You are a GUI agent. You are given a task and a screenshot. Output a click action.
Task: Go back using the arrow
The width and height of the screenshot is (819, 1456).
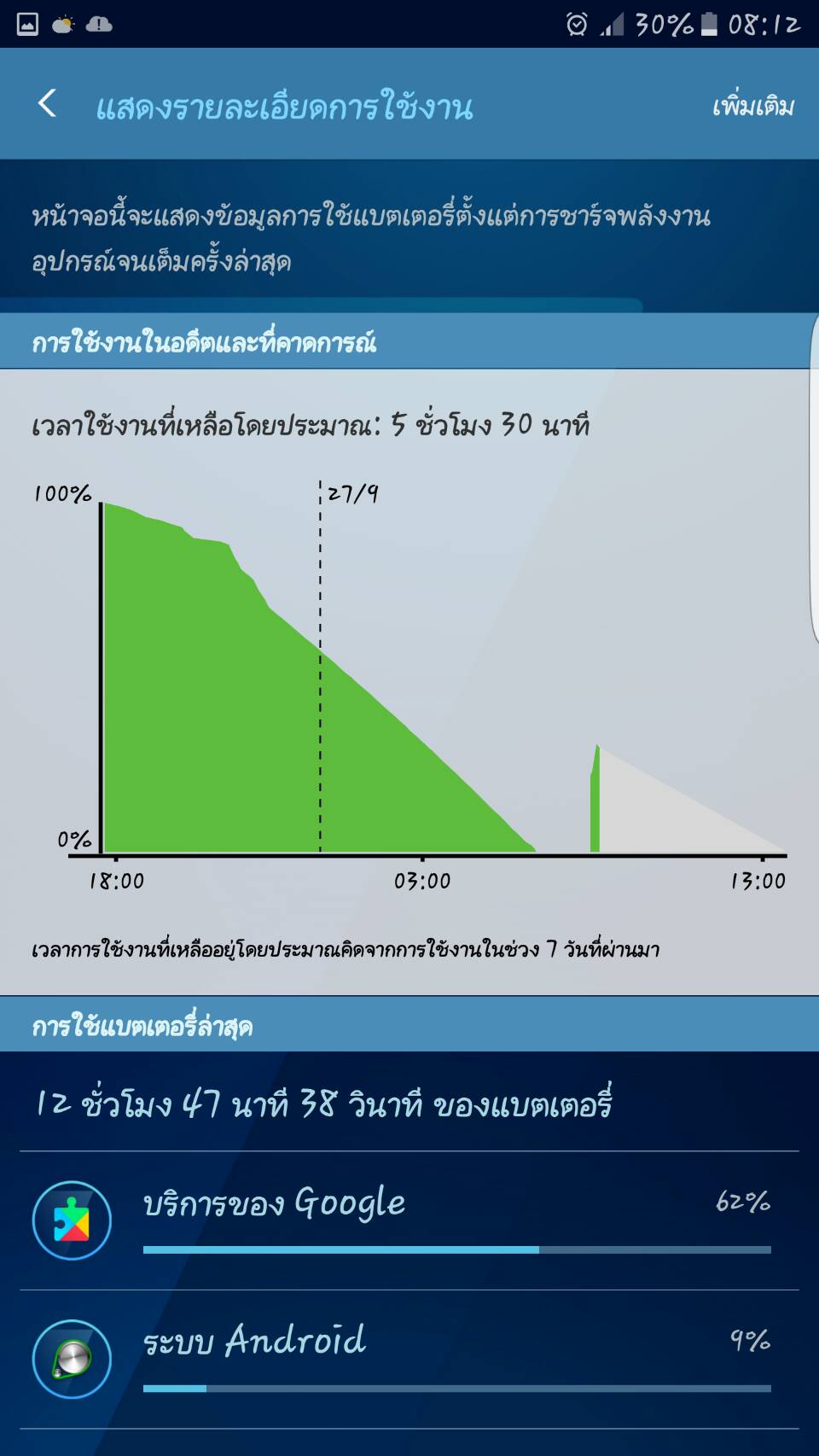48,104
